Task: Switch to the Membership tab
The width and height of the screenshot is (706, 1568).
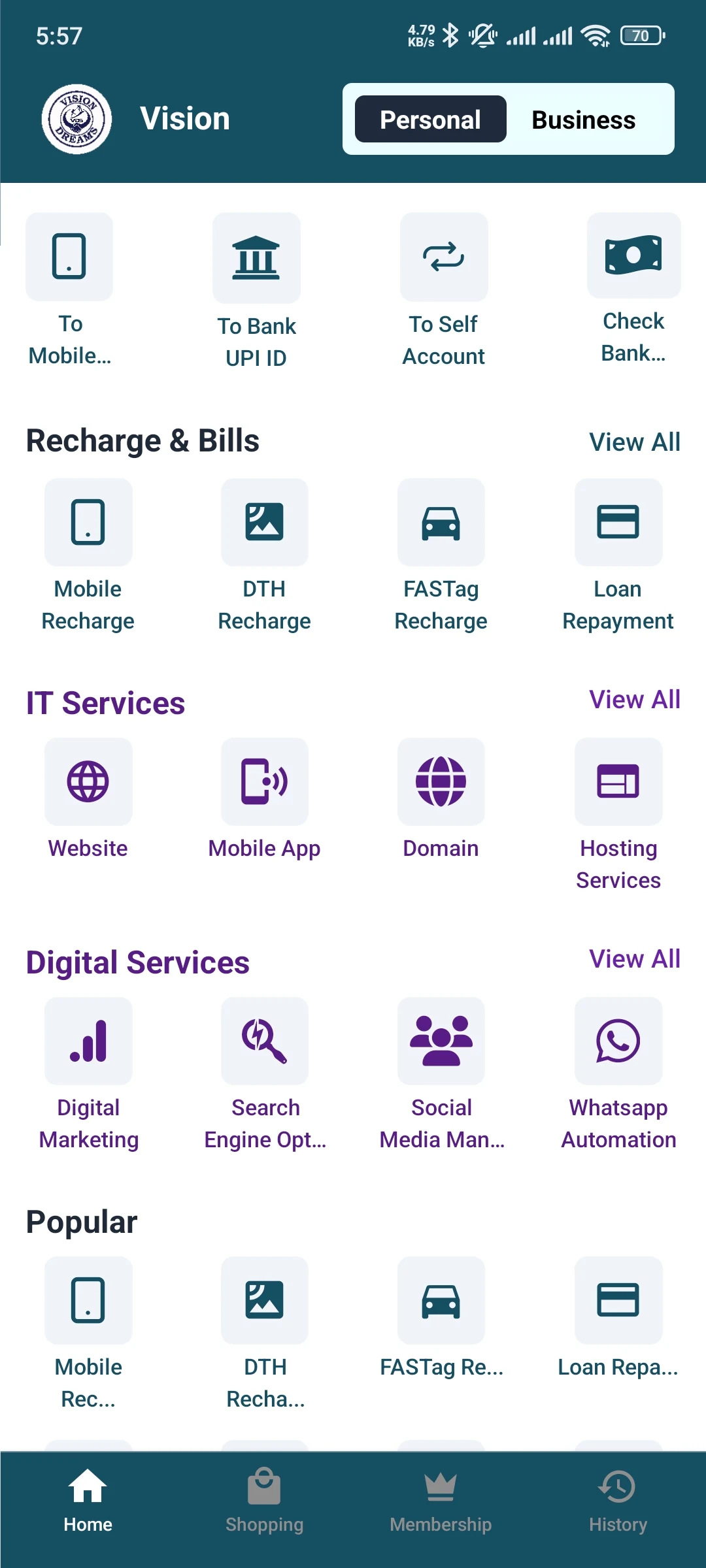Action: (x=441, y=1501)
